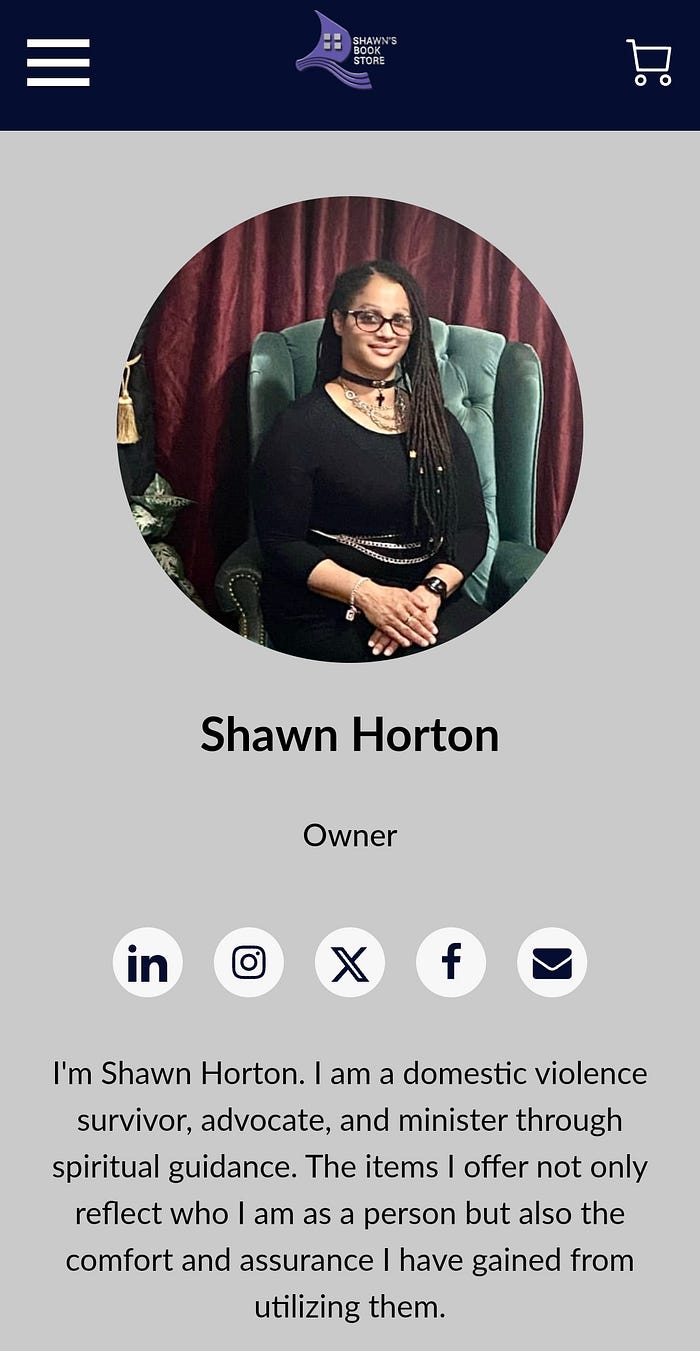Open the X (Twitter) profile link
This screenshot has width=700, height=1351.
[x=349, y=962]
